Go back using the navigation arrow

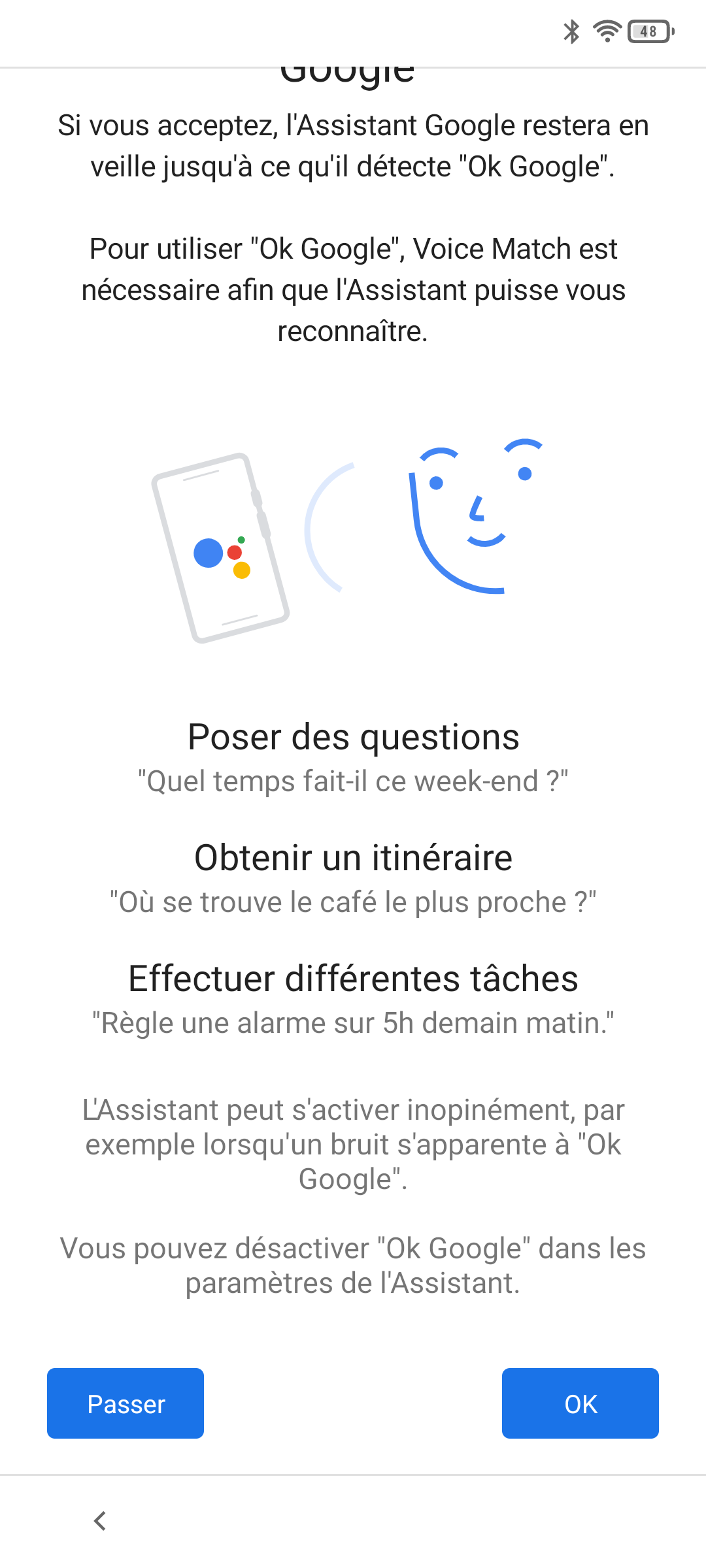click(100, 1521)
